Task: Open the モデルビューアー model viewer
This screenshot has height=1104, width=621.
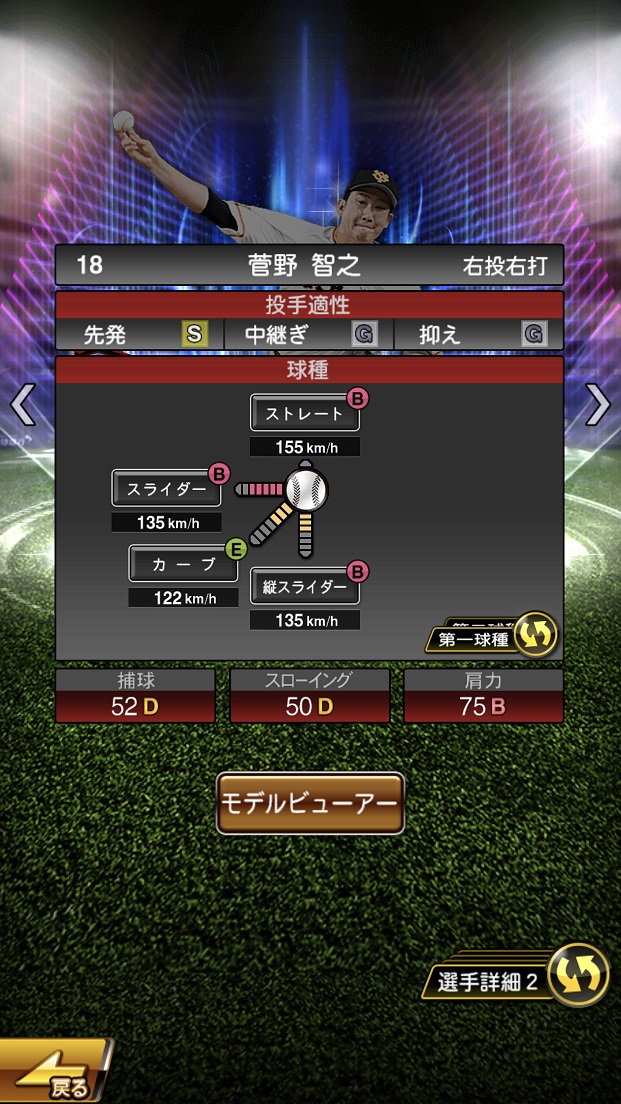Action: (x=310, y=803)
